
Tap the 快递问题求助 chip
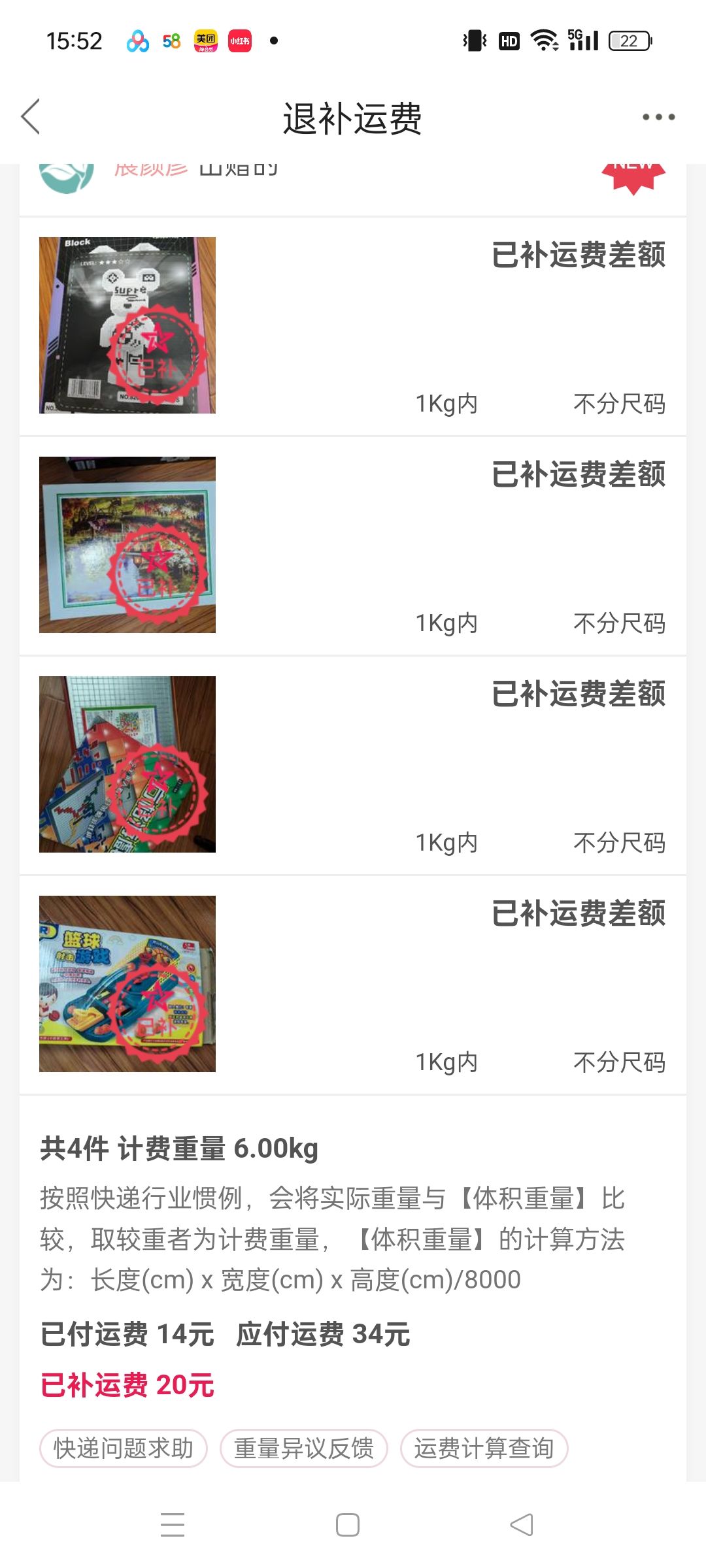click(124, 1448)
